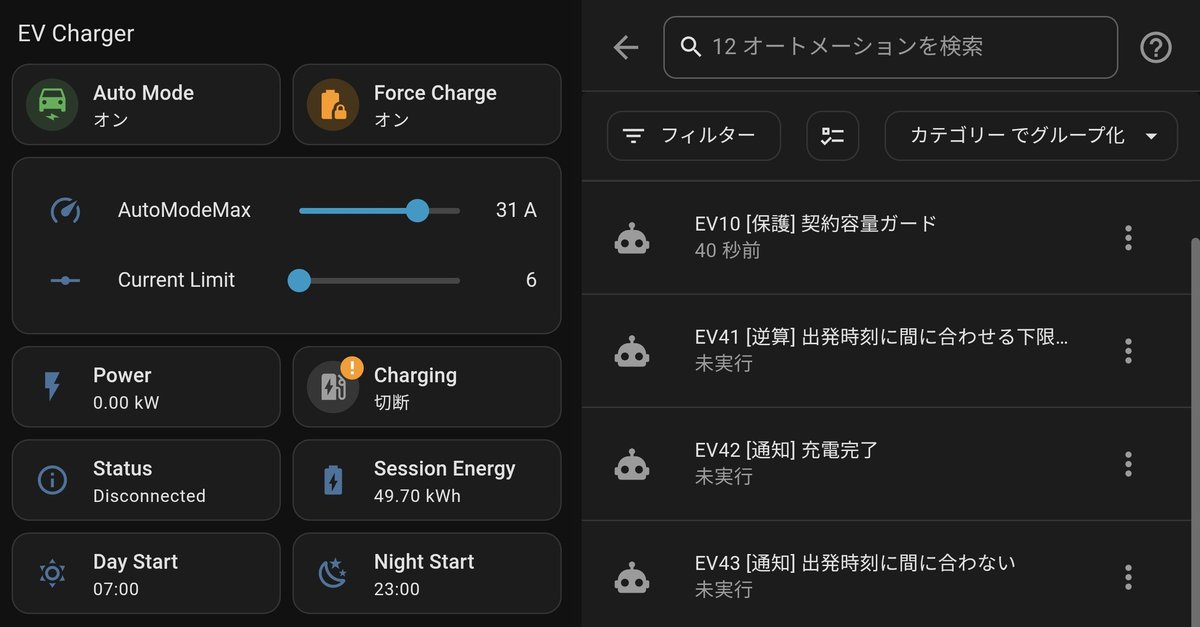Enter selection mode with the checklist icon

point(833,136)
